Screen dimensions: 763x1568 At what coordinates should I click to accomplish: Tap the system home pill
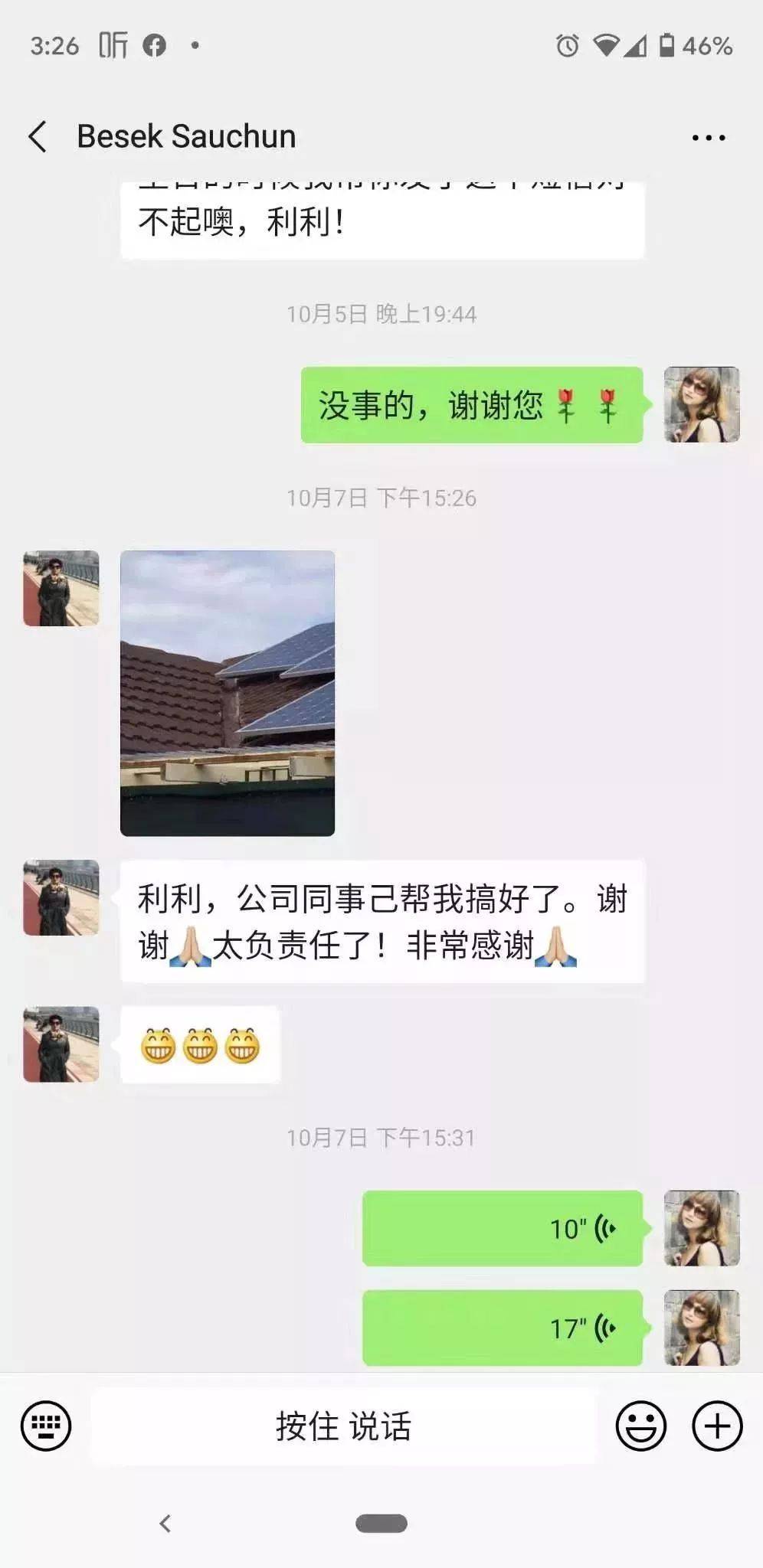[x=381, y=1523]
